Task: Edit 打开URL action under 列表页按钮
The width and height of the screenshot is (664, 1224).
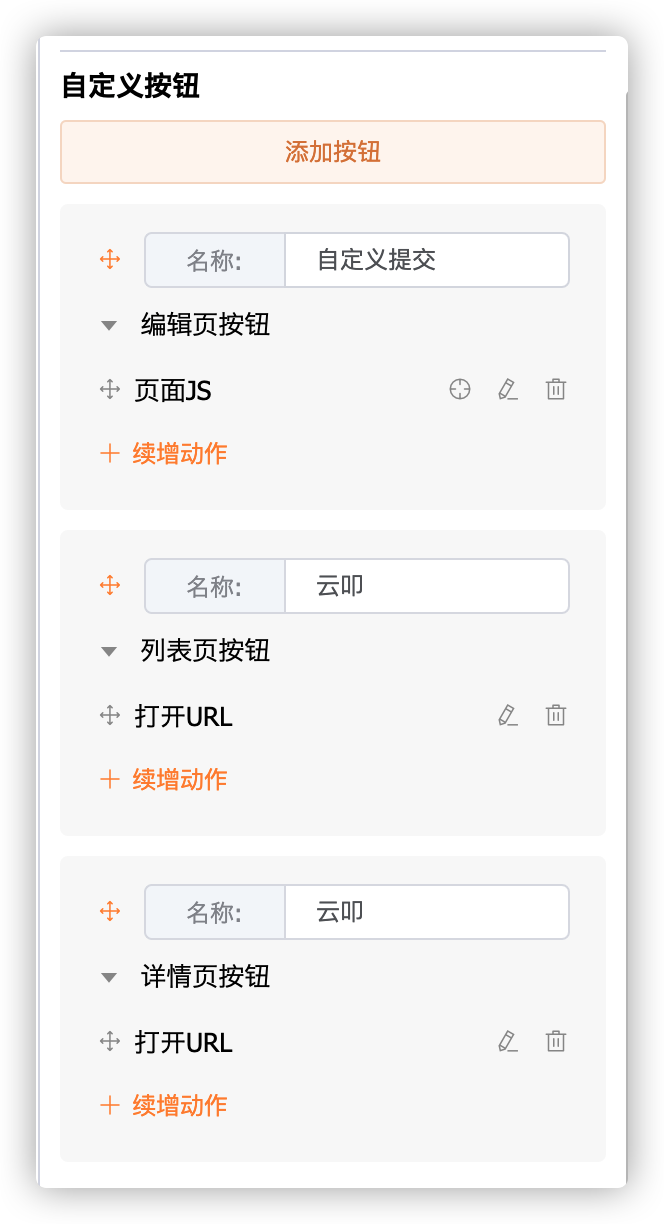Action: click(508, 715)
